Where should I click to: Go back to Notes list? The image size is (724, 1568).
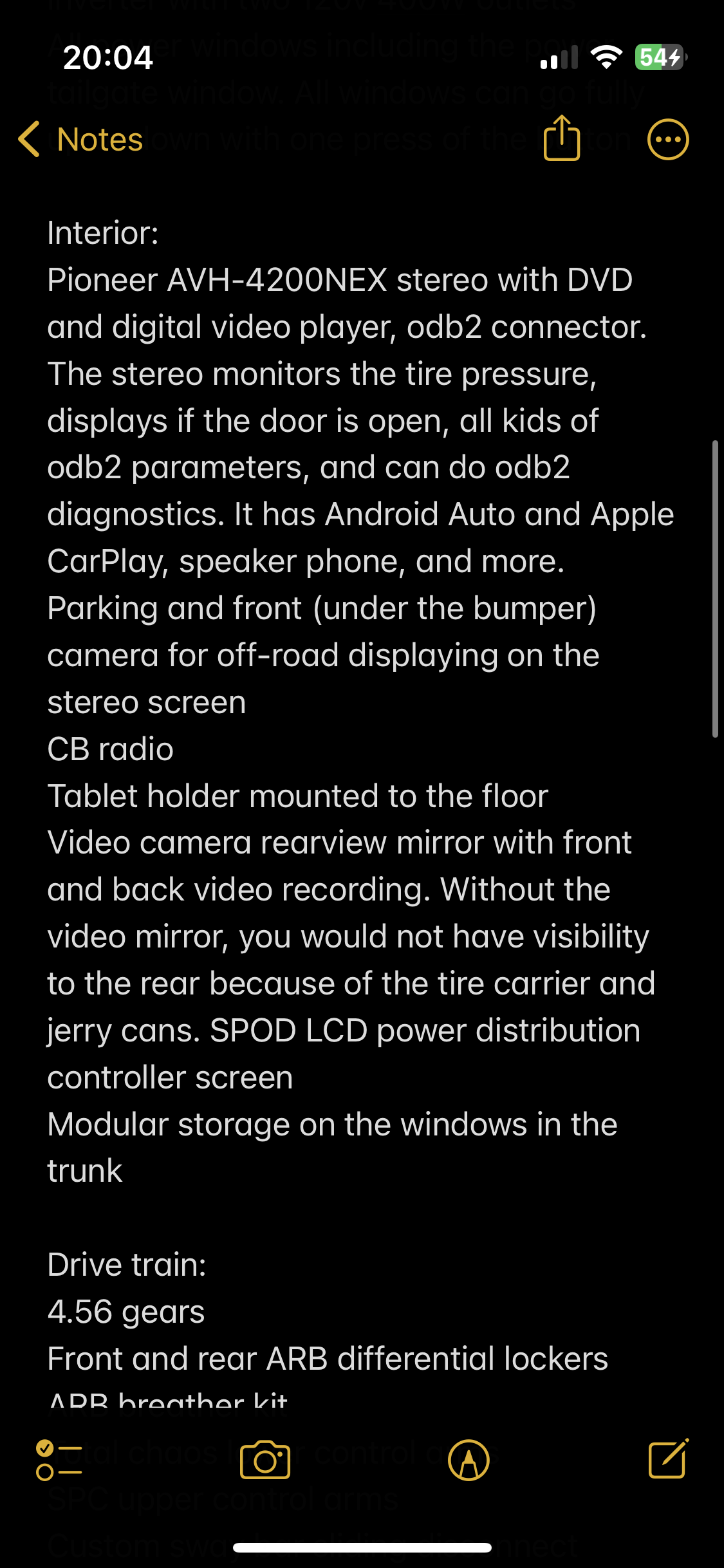[80, 139]
